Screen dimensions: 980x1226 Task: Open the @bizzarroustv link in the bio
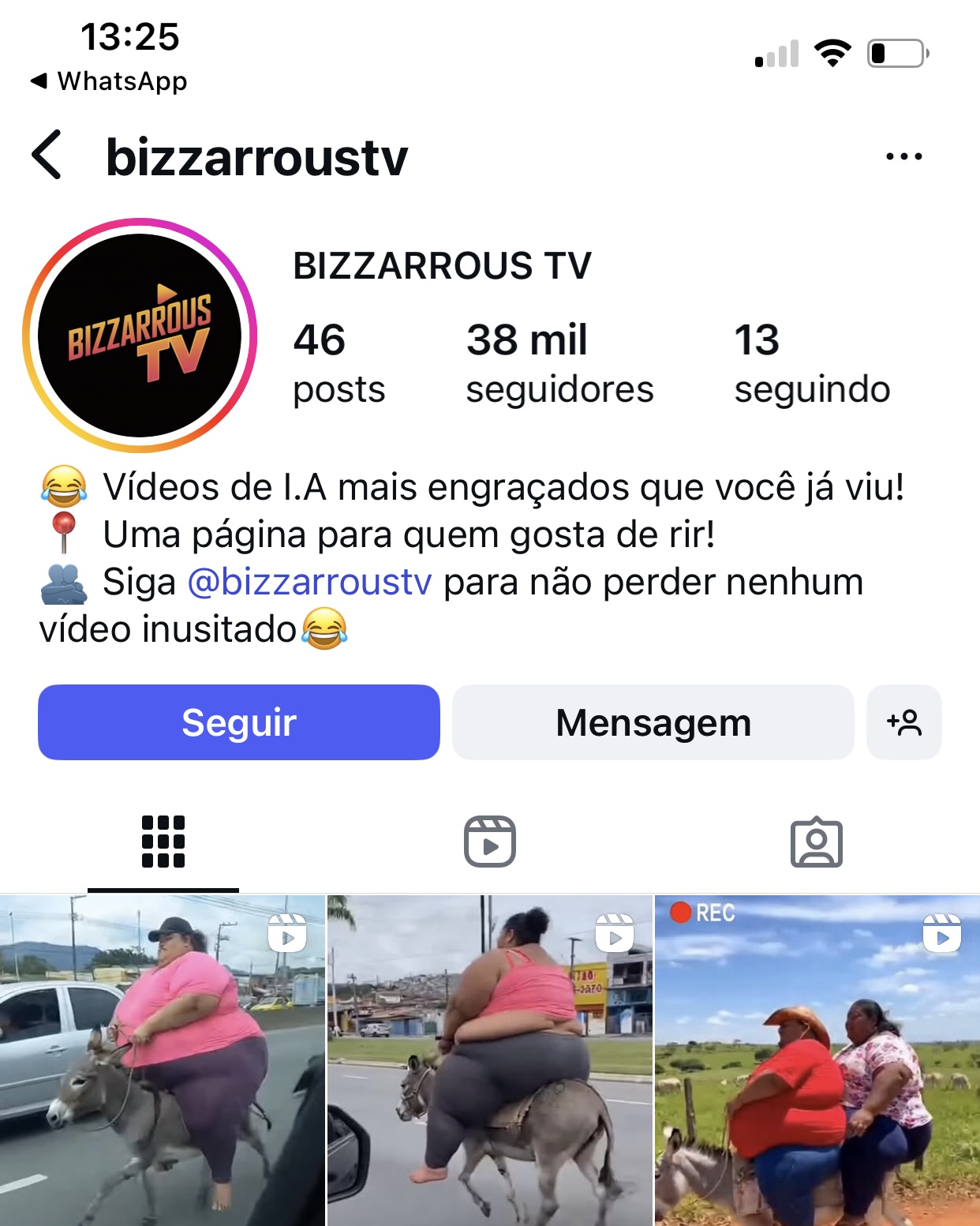(x=308, y=582)
